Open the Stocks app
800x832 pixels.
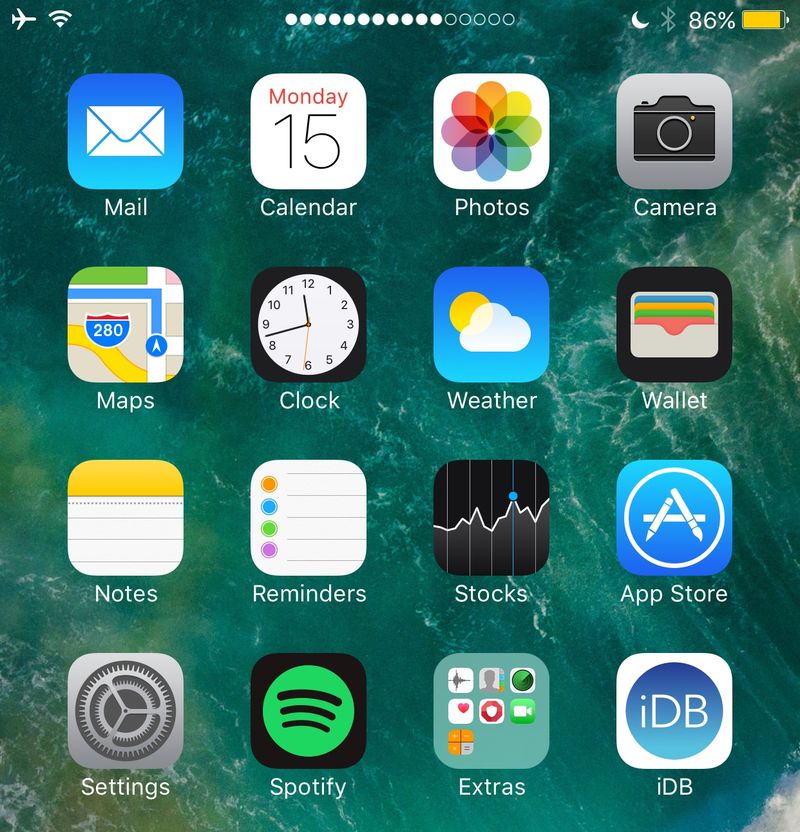[491, 517]
